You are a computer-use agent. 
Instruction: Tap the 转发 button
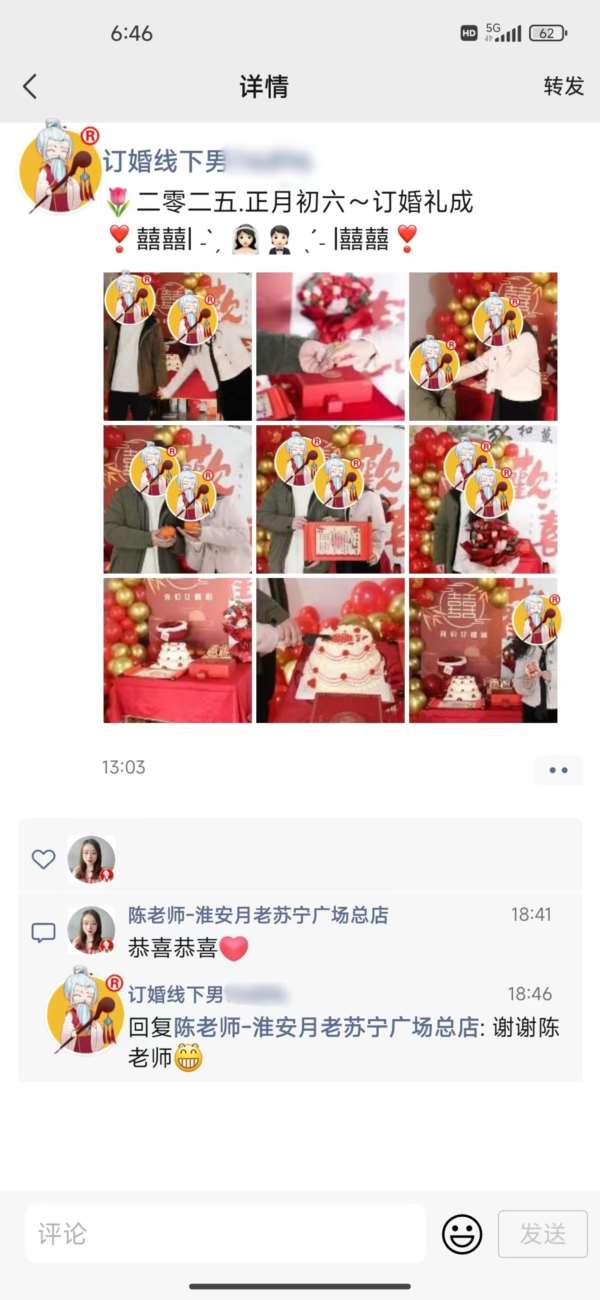click(x=563, y=86)
